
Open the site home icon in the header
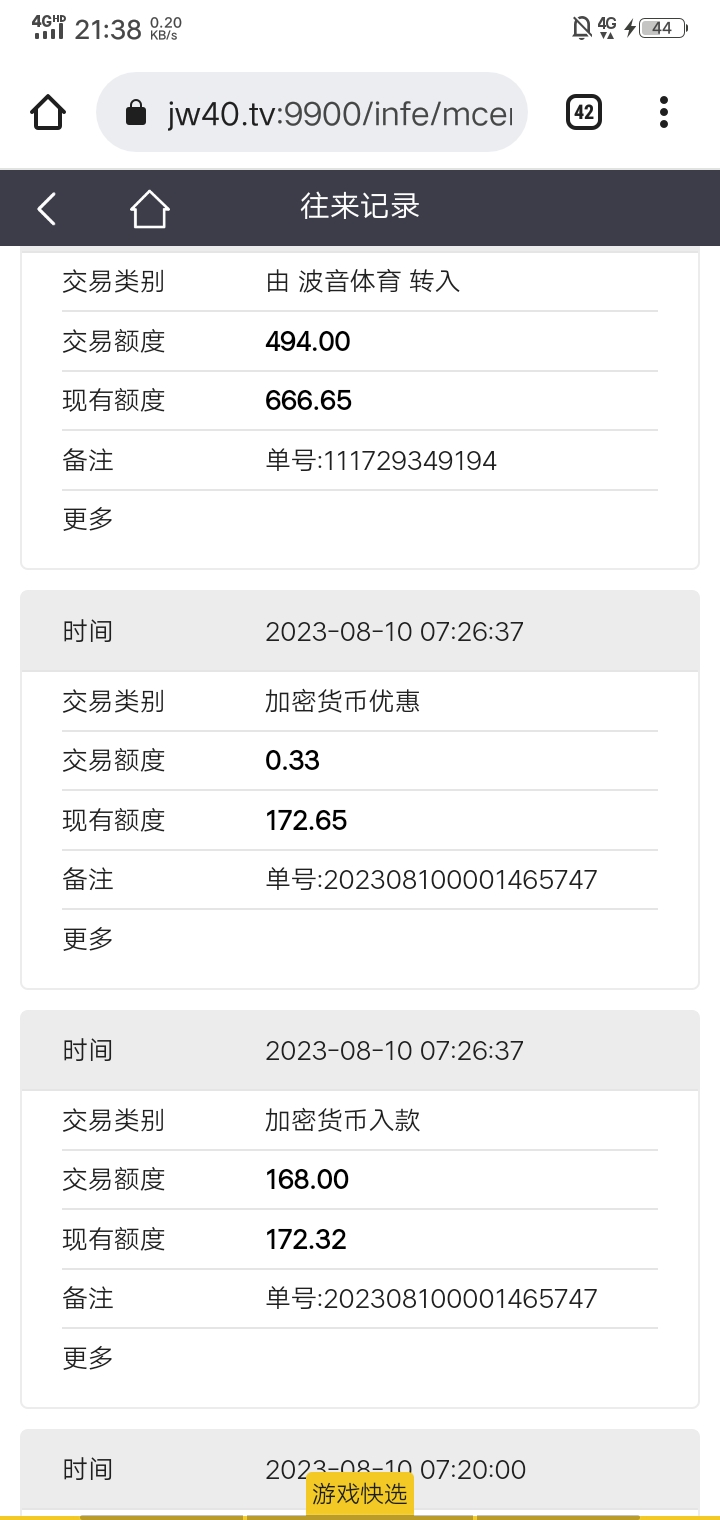149,208
